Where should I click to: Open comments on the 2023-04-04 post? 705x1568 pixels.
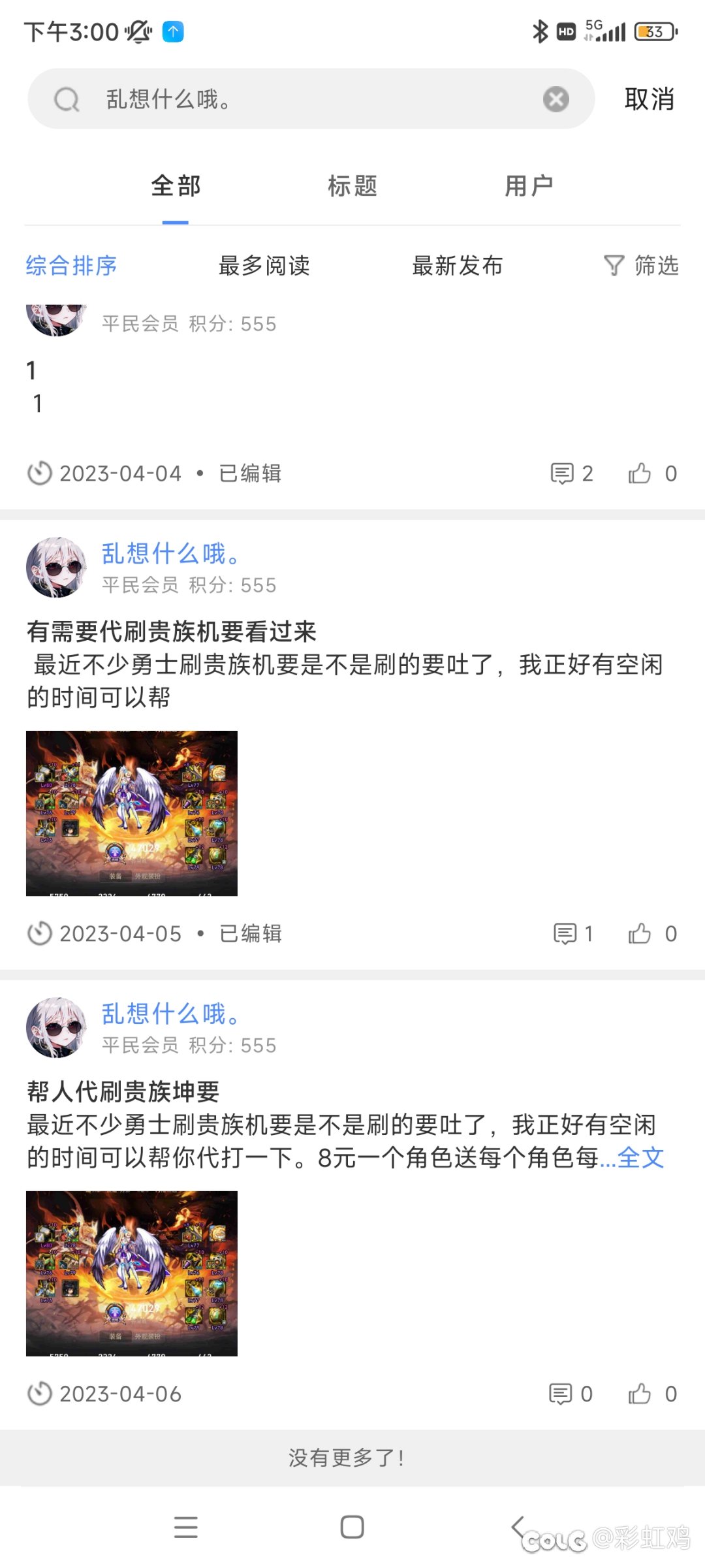[572, 473]
